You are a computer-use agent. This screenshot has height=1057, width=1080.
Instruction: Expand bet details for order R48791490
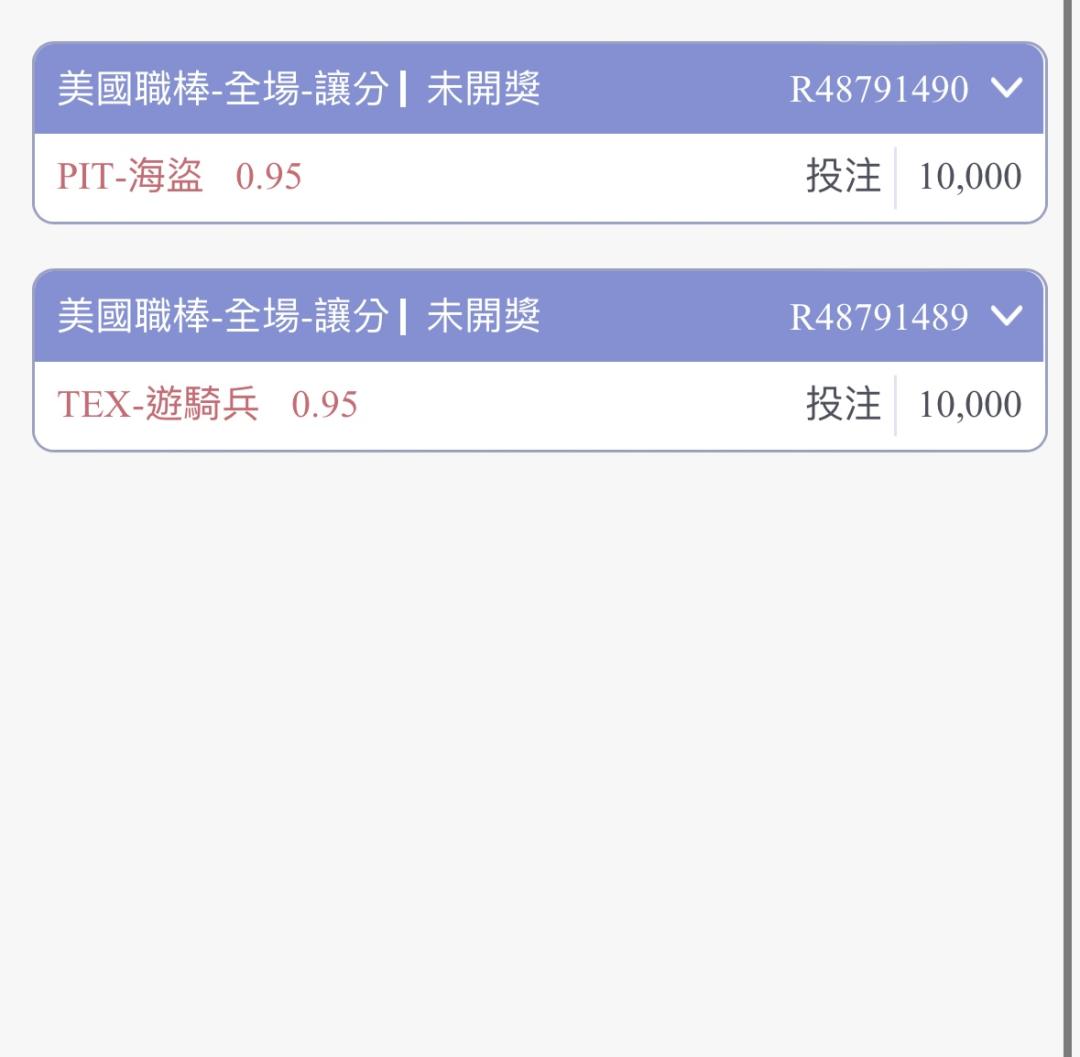[1006, 89]
